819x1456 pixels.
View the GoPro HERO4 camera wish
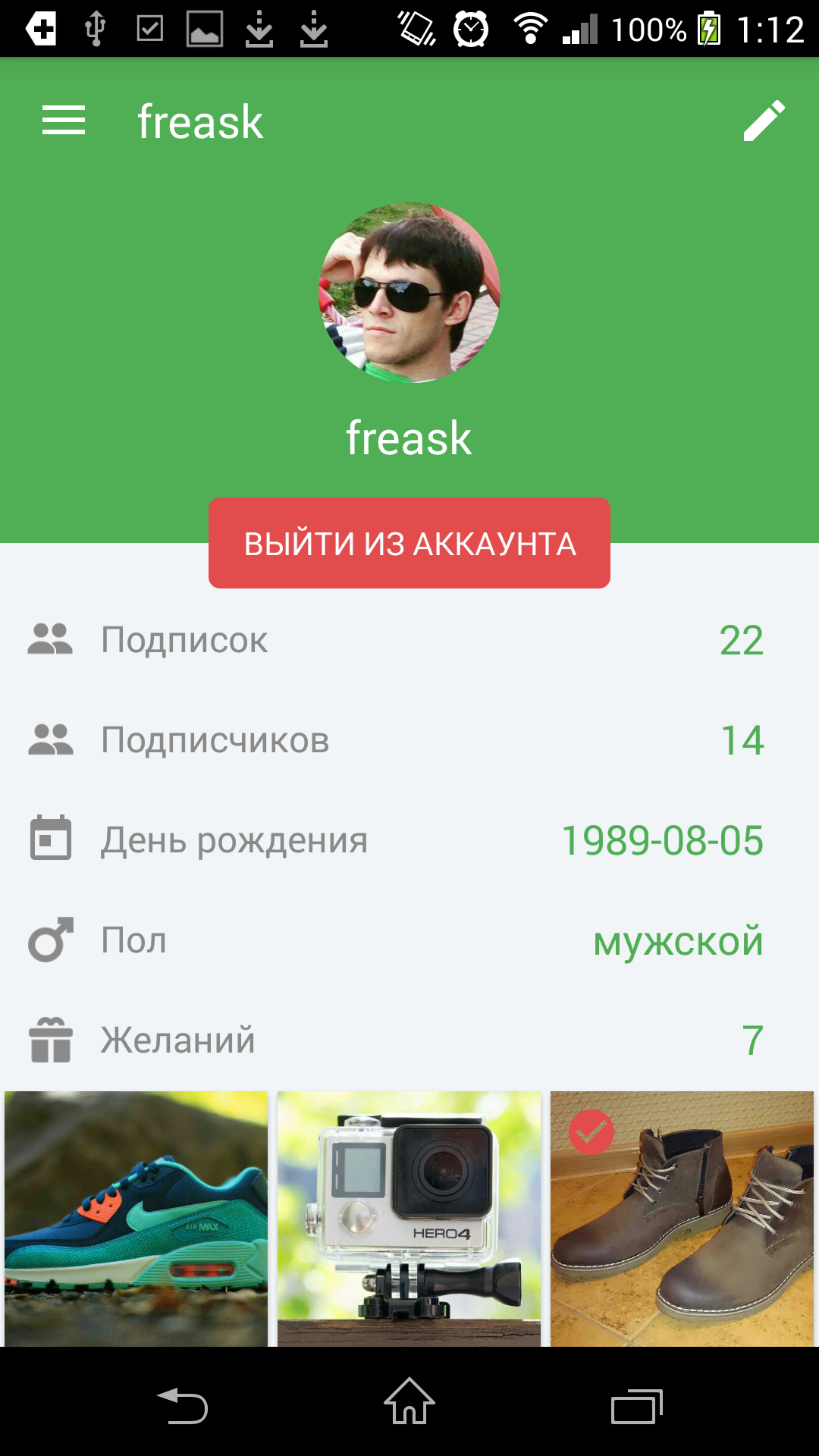pos(409,1219)
